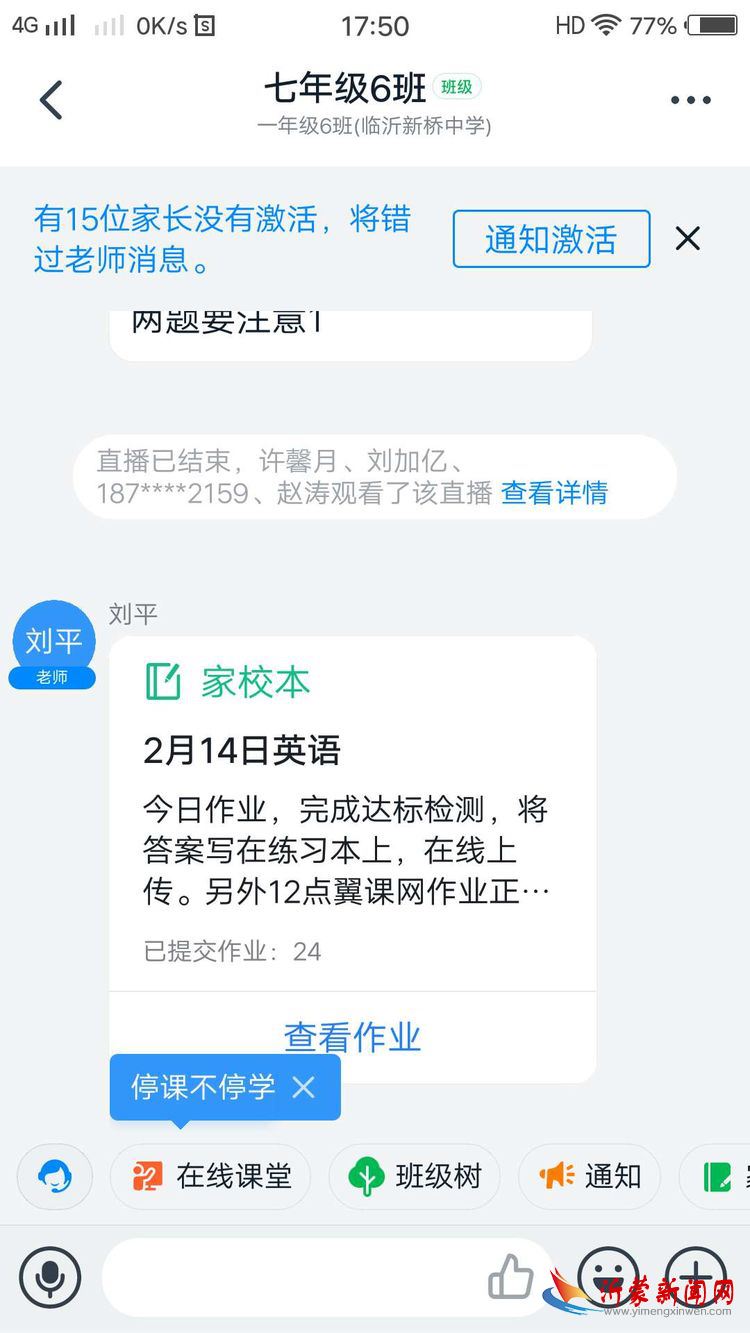Screen dimensions: 750x1333
Task: Tap the 班级 tag beside the group name
Action: point(456,88)
